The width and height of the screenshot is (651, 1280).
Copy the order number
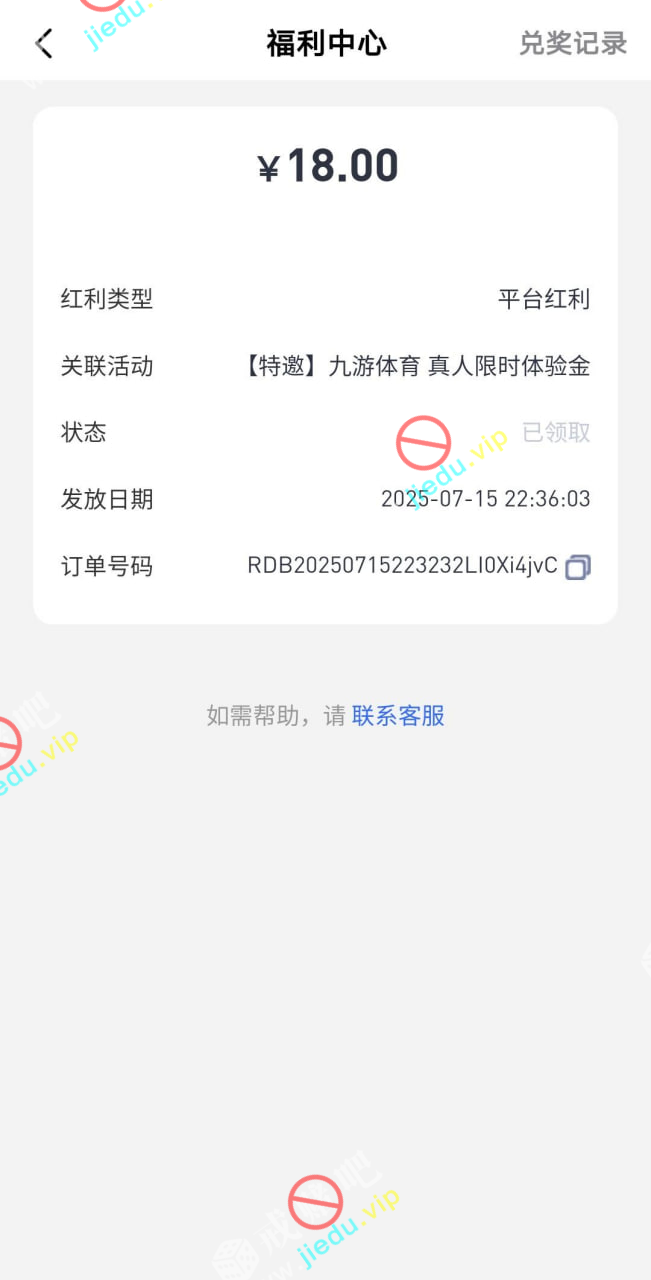tap(578, 567)
